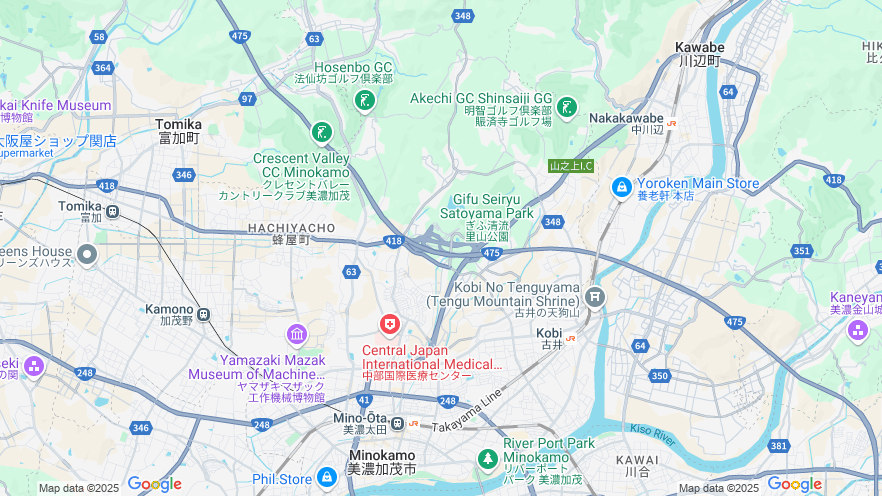882x496 pixels.
Task: Tap the Mino-Ōta station icon
Action: pyautogui.click(x=398, y=423)
